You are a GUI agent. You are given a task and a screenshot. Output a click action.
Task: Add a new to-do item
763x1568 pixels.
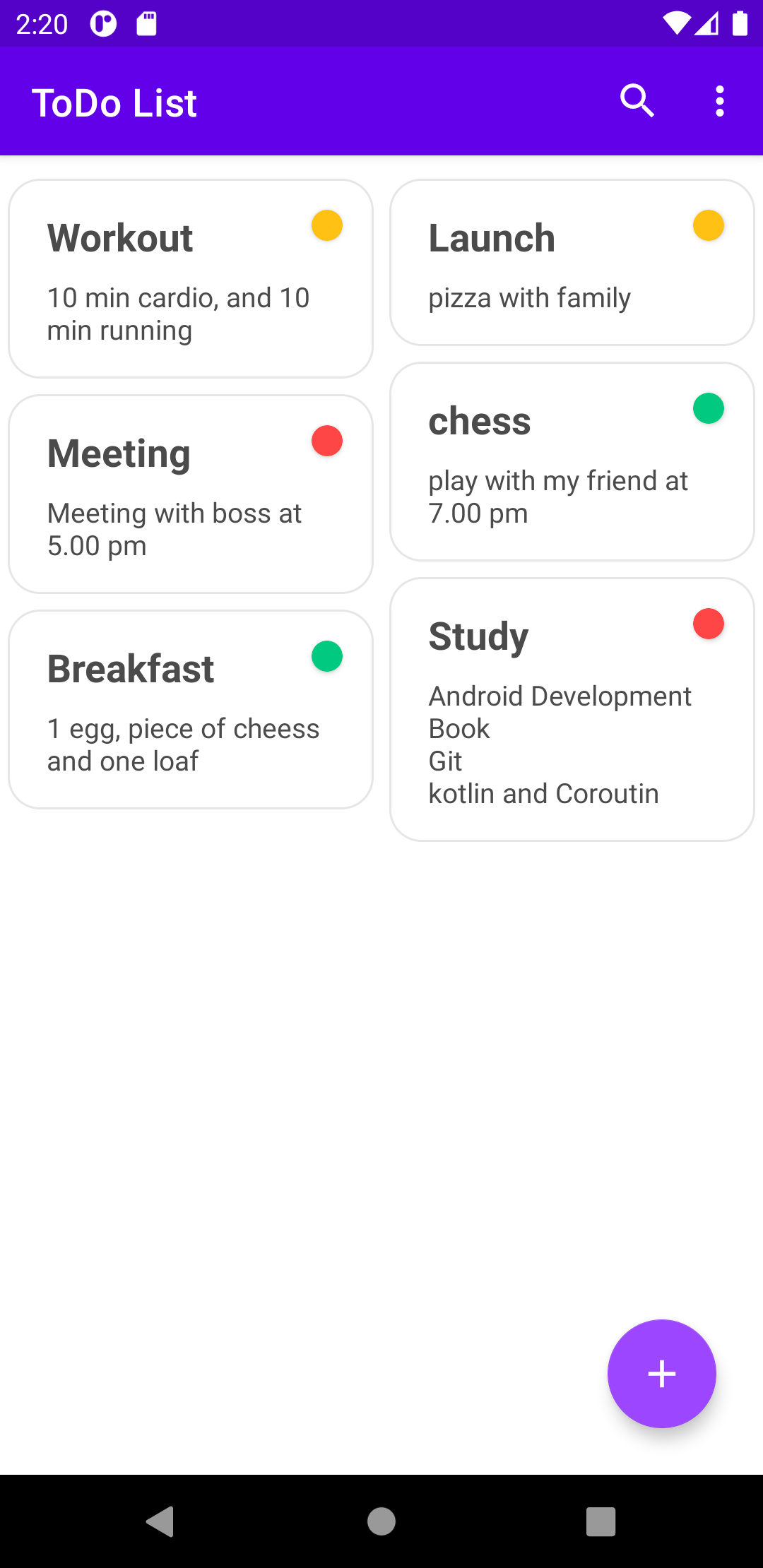click(x=661, y=1374)
